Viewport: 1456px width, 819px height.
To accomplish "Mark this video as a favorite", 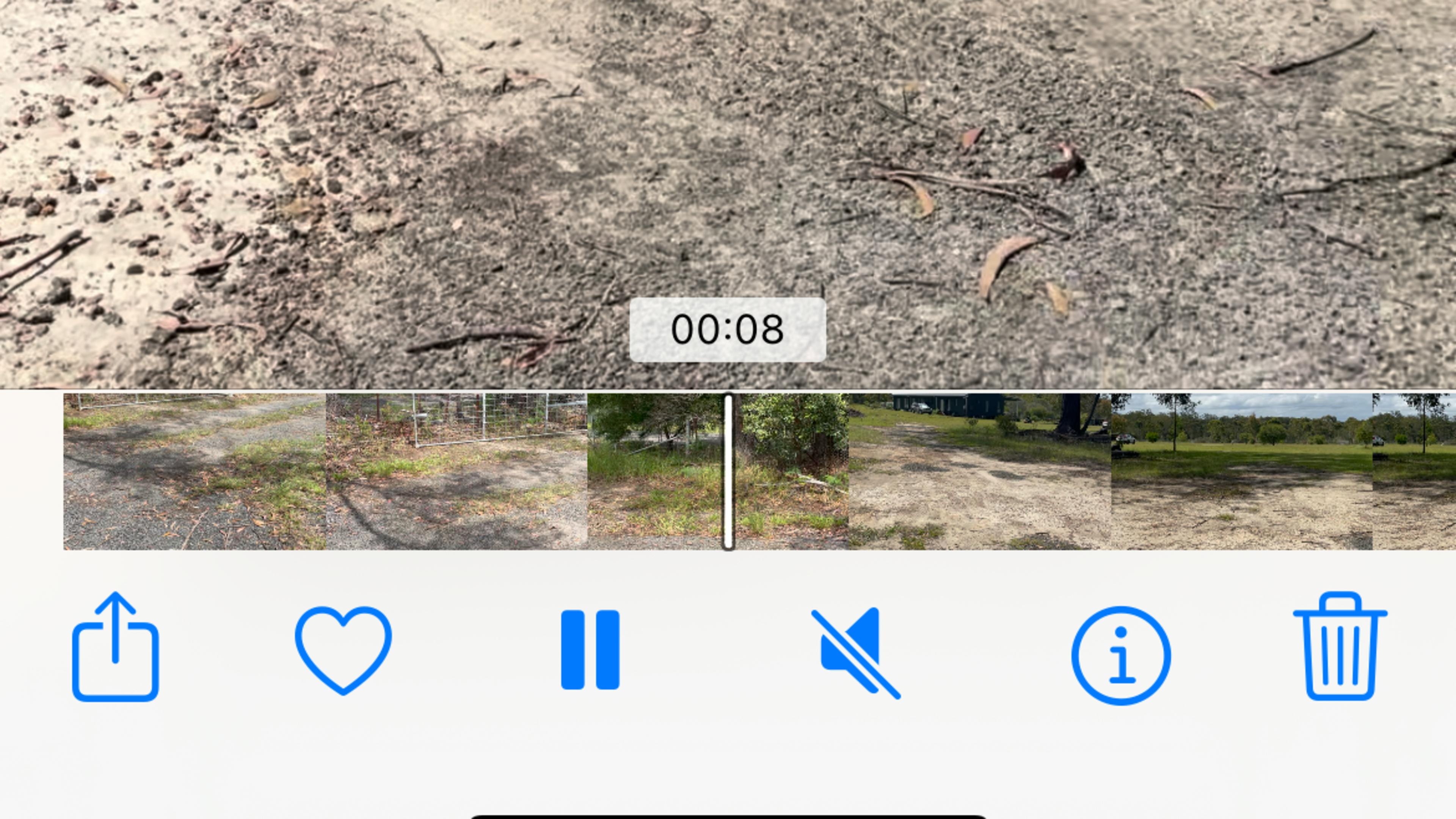I will pos(343,650).
